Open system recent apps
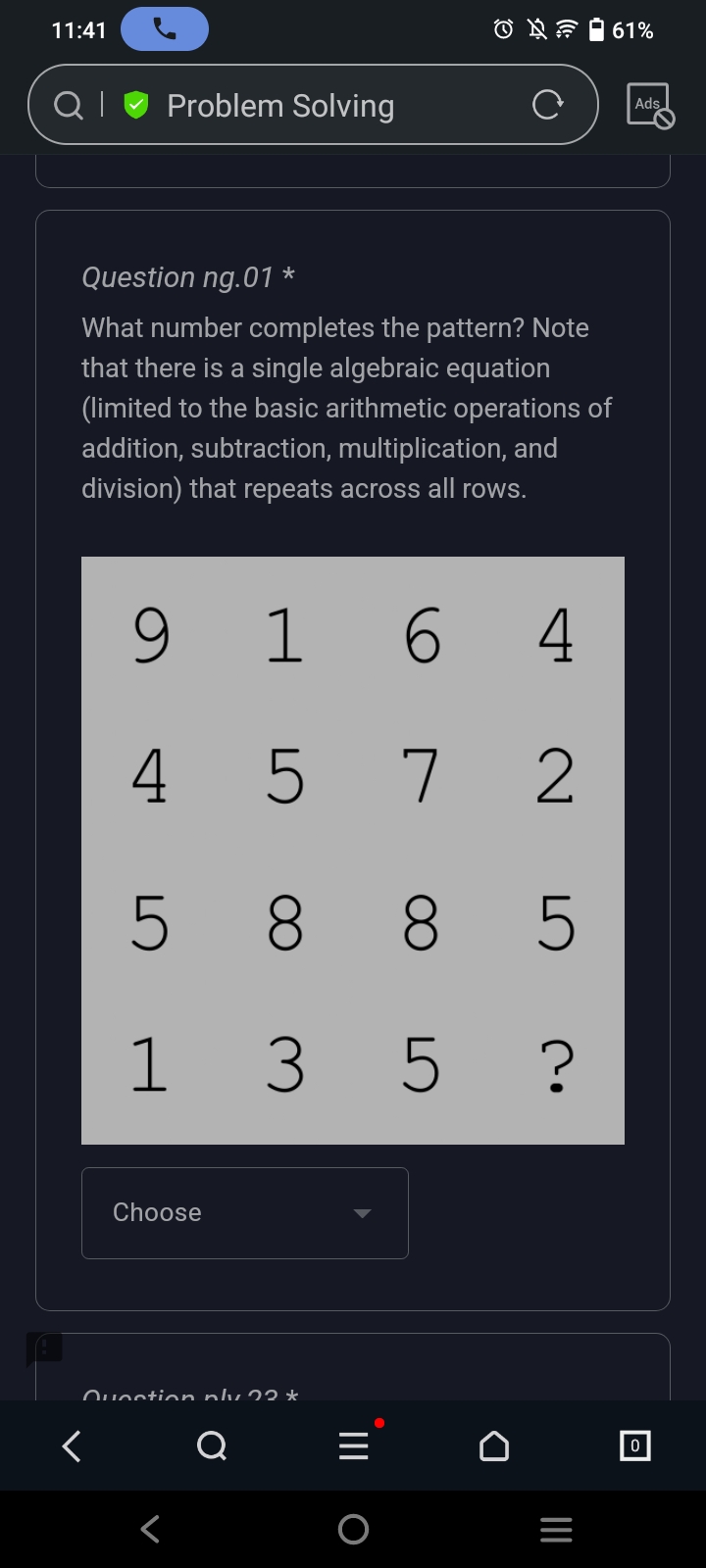Screen dimensions: 706x1568 pyautogui.click(x=556, y=1529)
